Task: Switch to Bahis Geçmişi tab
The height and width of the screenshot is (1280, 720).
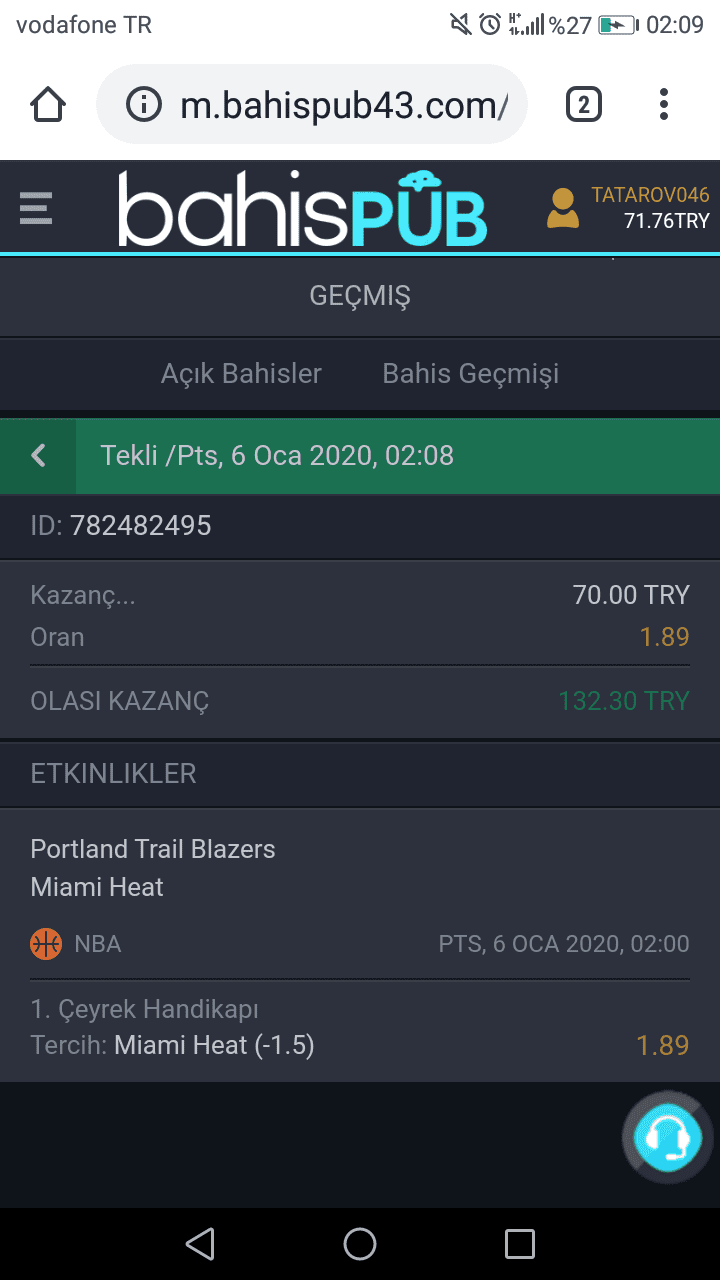Action: [x=471, y=374]
